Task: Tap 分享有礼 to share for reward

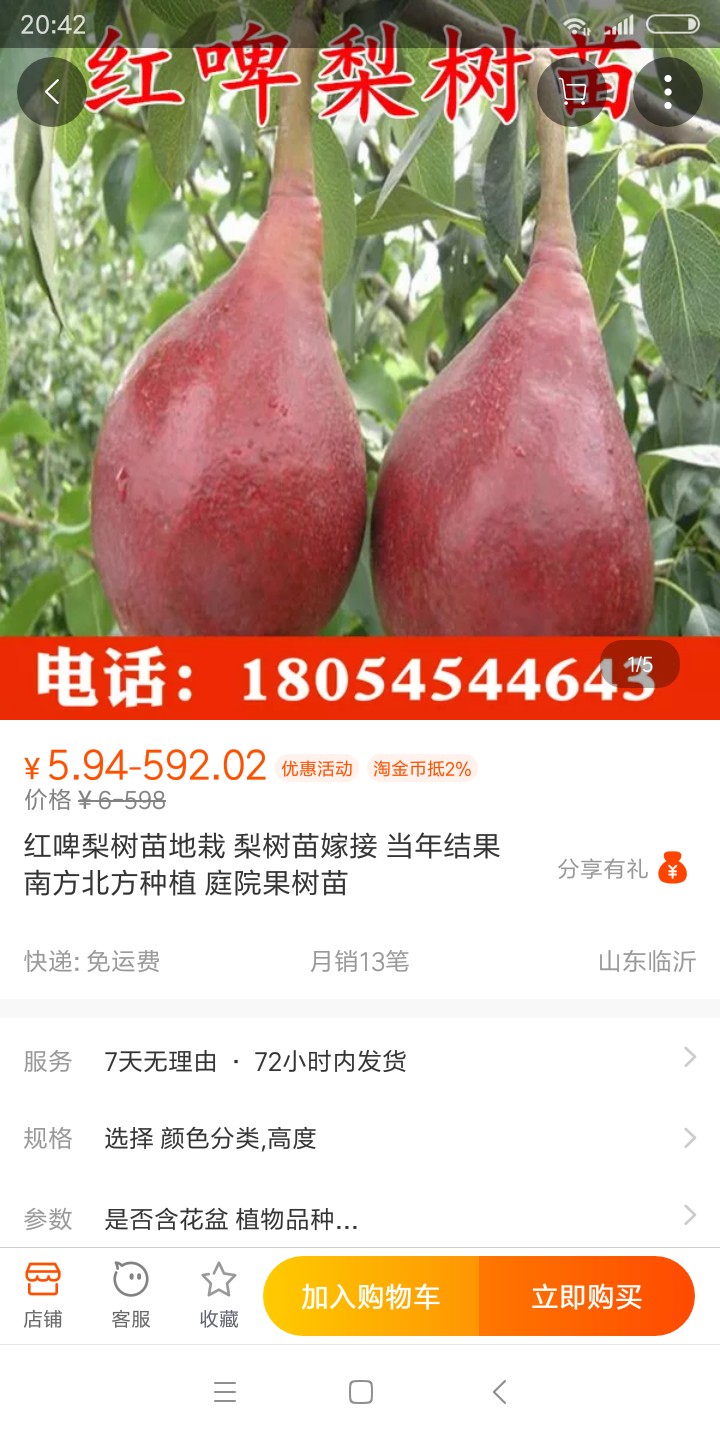Action: [x=622, y=868]
